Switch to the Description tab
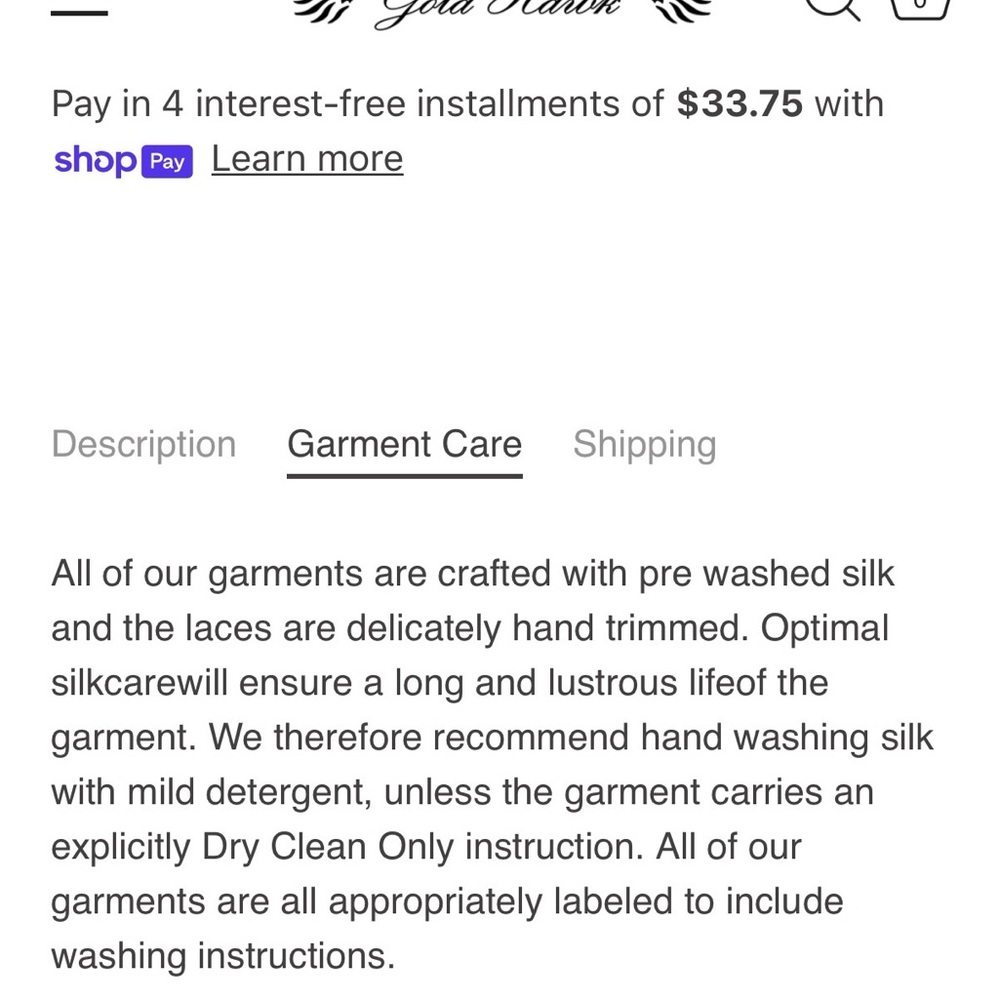 coord(144,444)
